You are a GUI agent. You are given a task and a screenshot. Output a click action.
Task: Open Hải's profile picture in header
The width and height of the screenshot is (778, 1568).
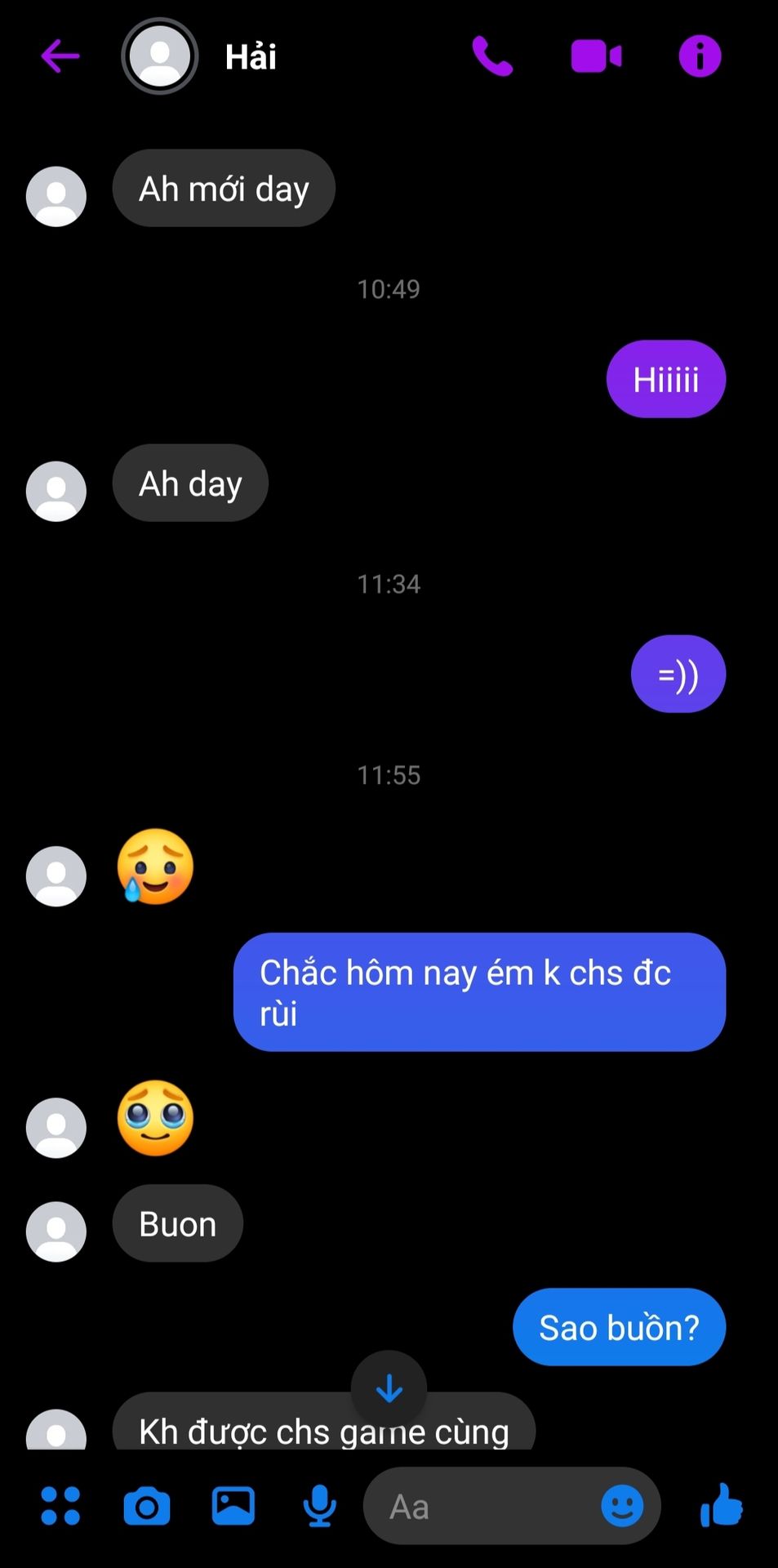click(160, 56)
